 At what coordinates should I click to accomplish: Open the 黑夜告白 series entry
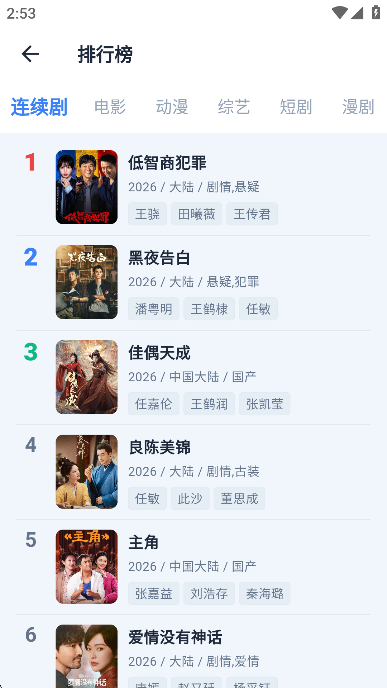194,282
